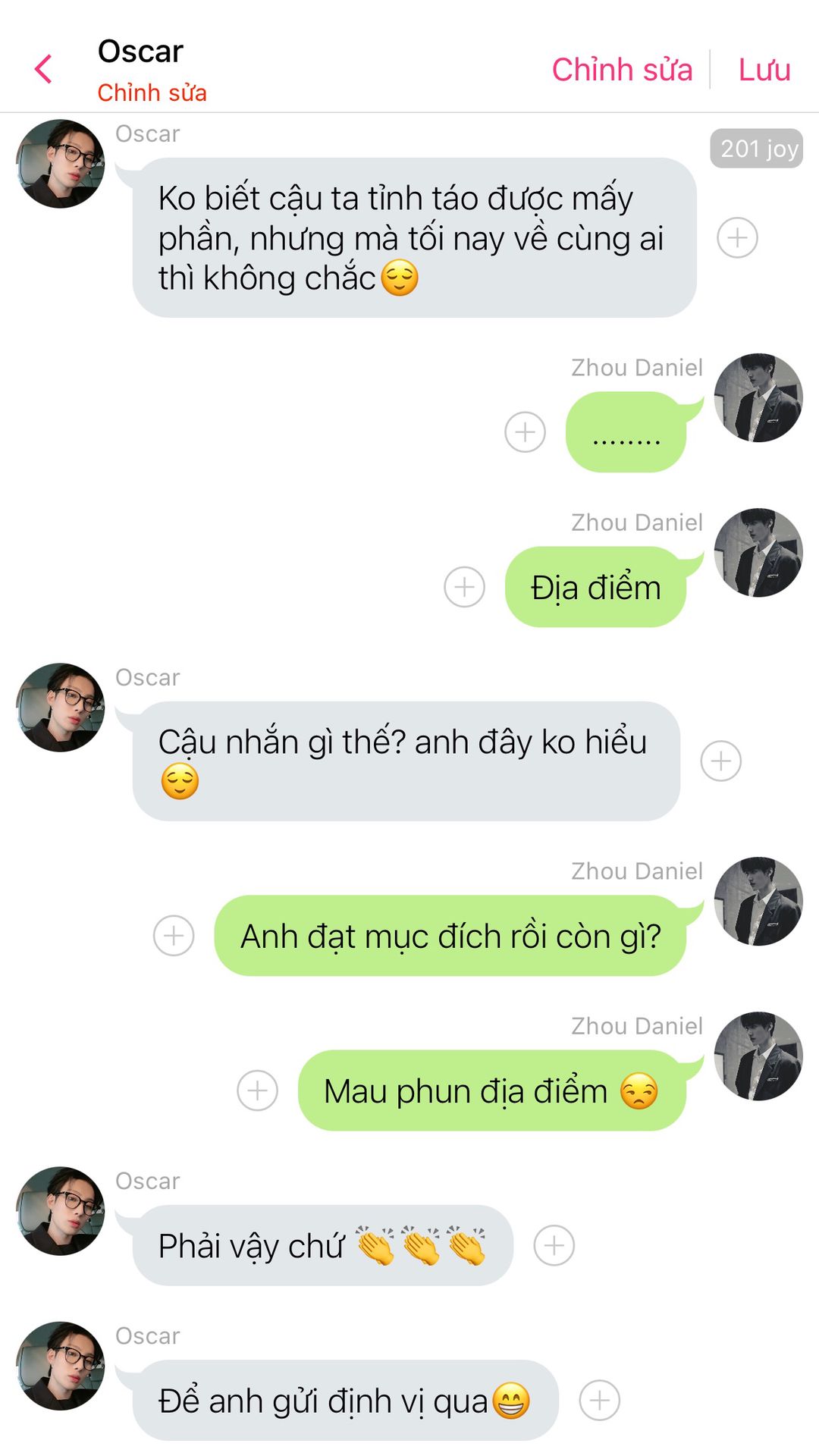This screenshot has height=1456, width=819.
Task: Go back using the pink arrow
Action: (x=44, y=69)
